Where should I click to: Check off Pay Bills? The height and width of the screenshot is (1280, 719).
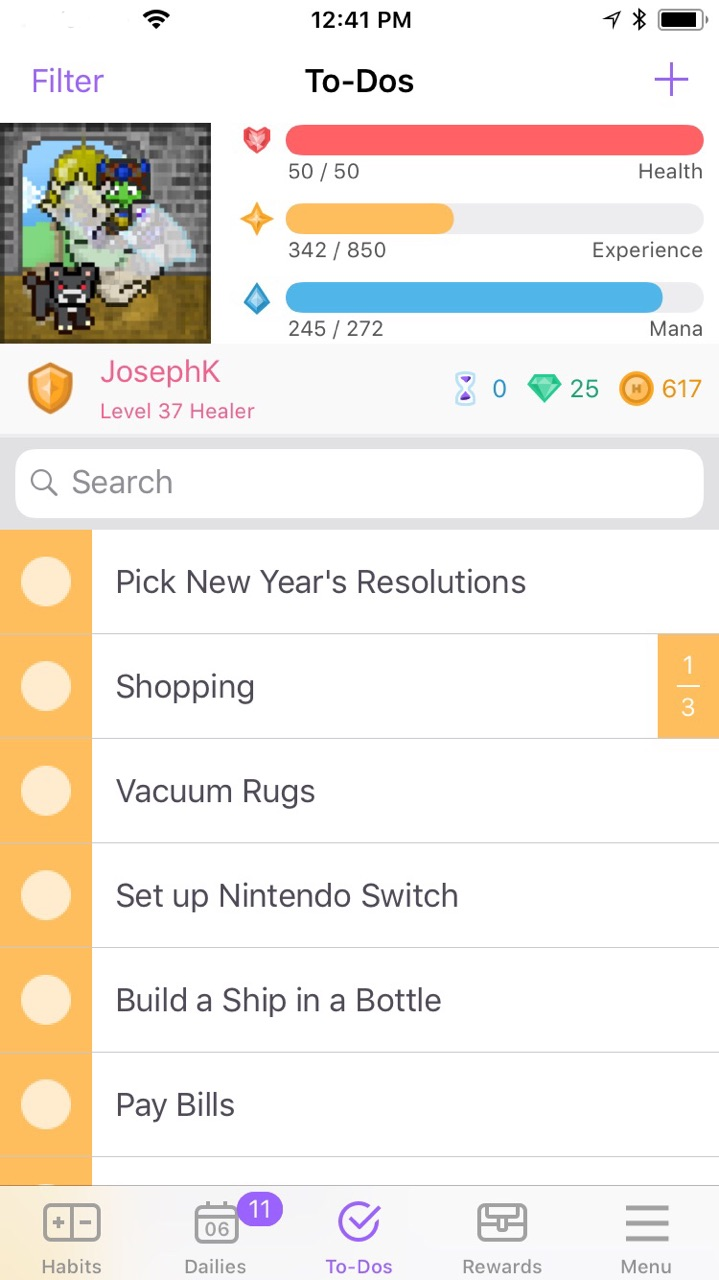pos(45,1105)
